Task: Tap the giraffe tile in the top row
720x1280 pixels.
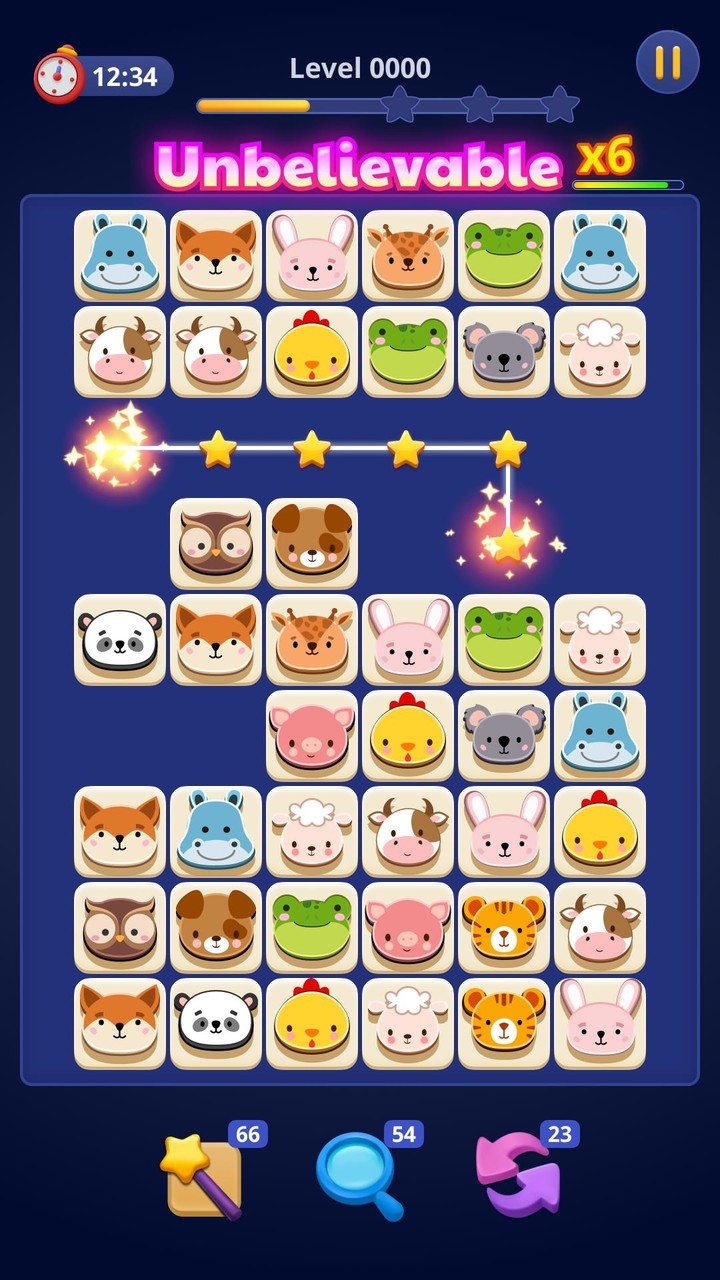Action: [407, 252]
